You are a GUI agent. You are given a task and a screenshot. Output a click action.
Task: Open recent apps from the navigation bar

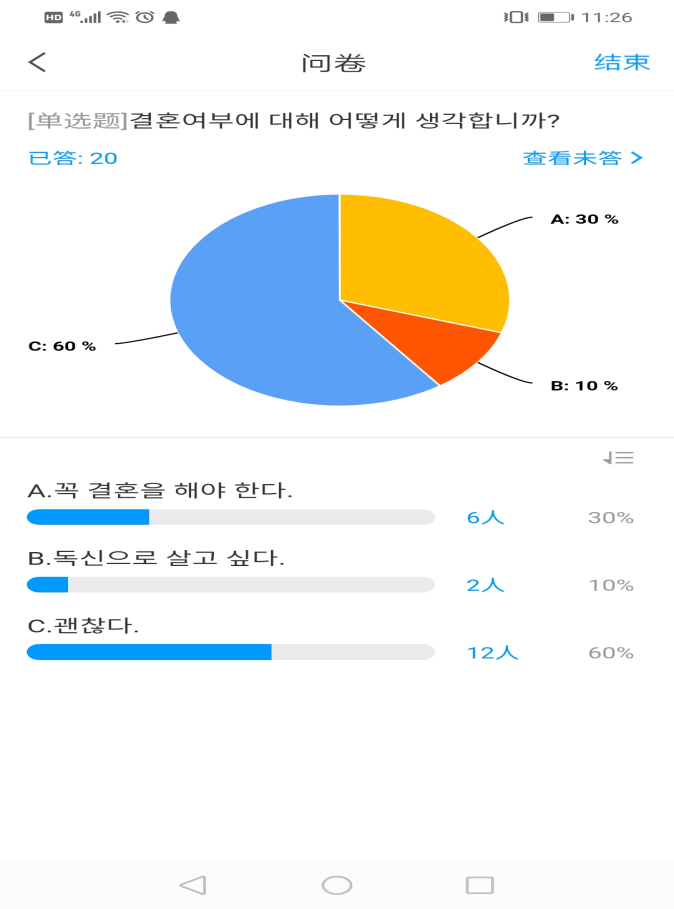(480, 885)
